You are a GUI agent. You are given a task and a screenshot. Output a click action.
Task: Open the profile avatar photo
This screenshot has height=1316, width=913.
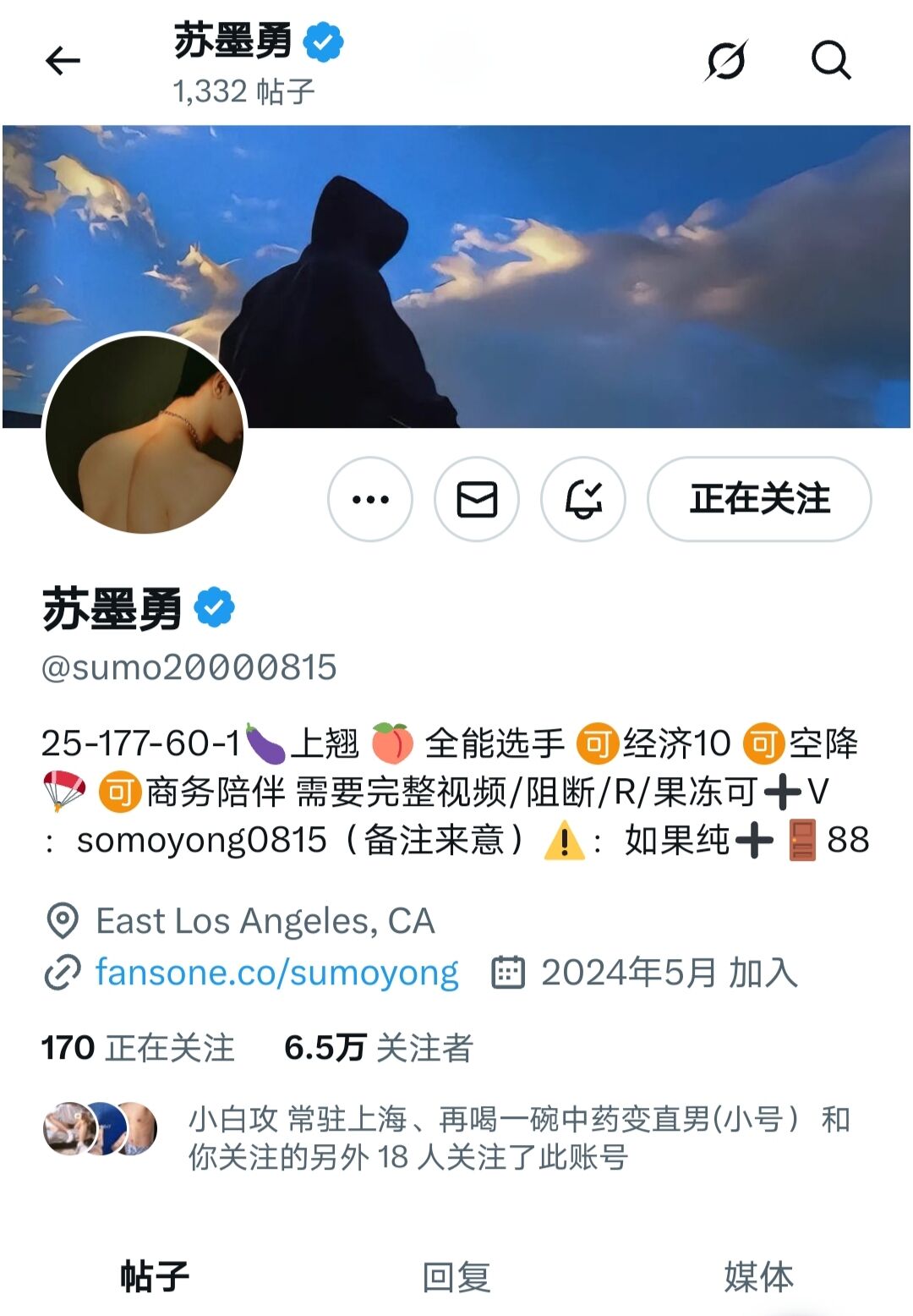(x=145, y=435)
